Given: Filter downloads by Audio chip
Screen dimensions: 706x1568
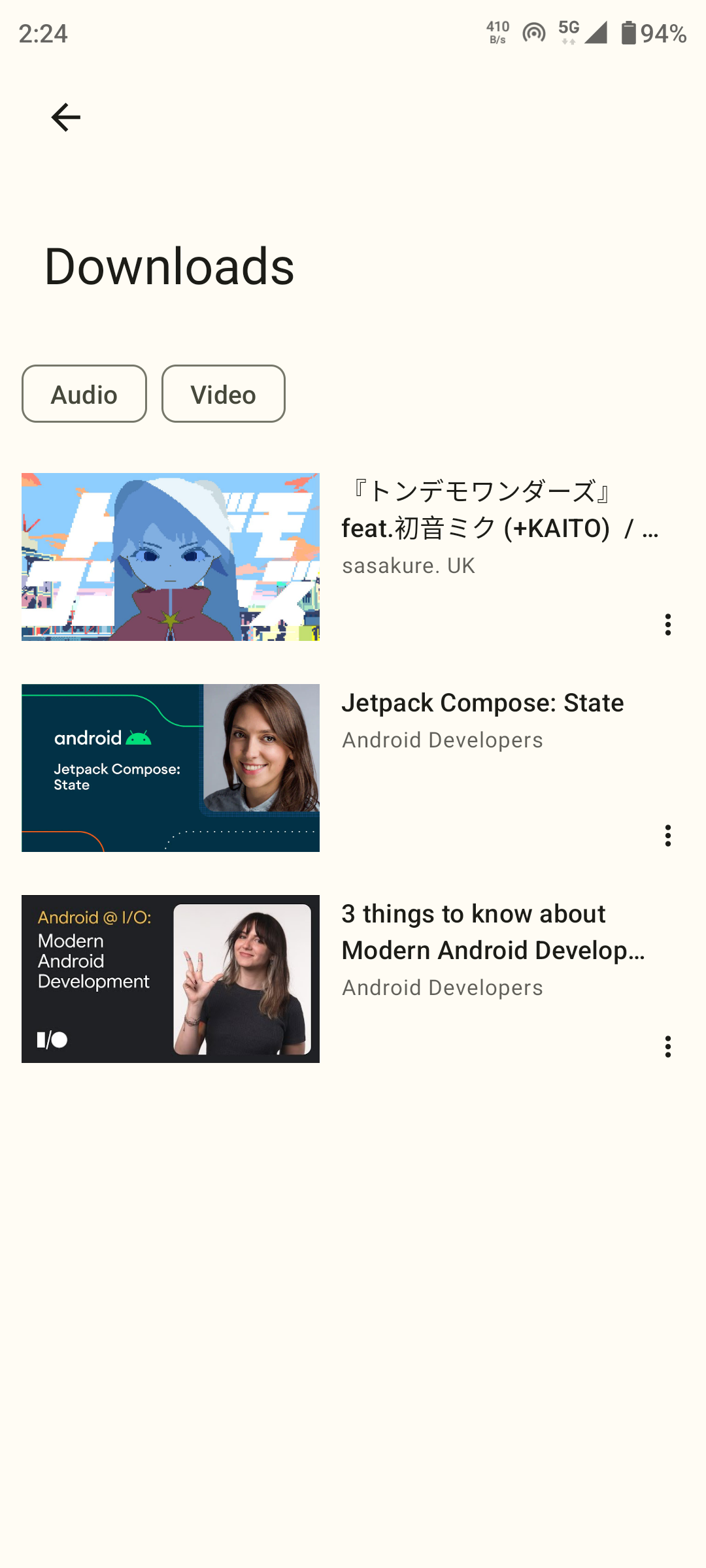Looking at the screenshot, I should pyautogui.click(x=84, y=394).
